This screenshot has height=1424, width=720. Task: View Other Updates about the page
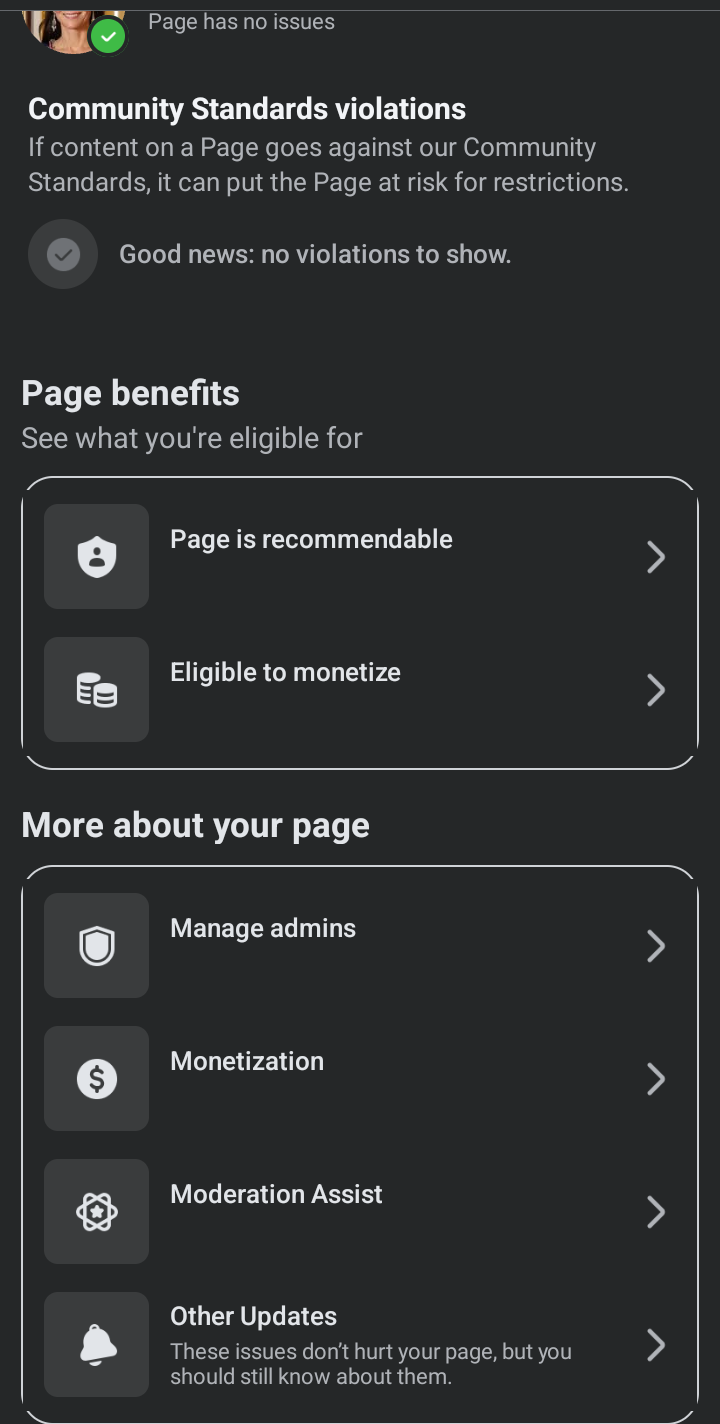click(x=360, y=1344)
